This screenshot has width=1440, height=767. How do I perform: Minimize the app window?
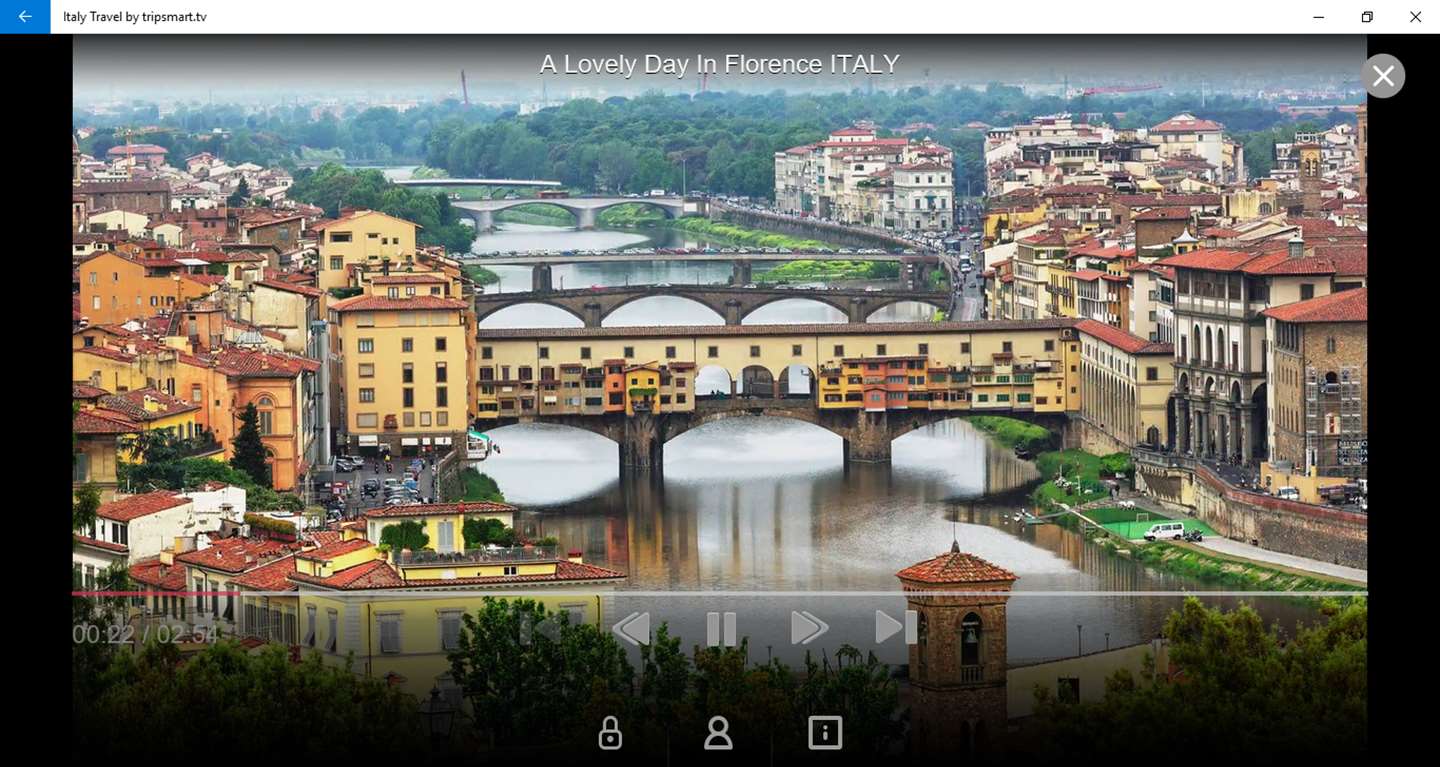click(1319, 17)
